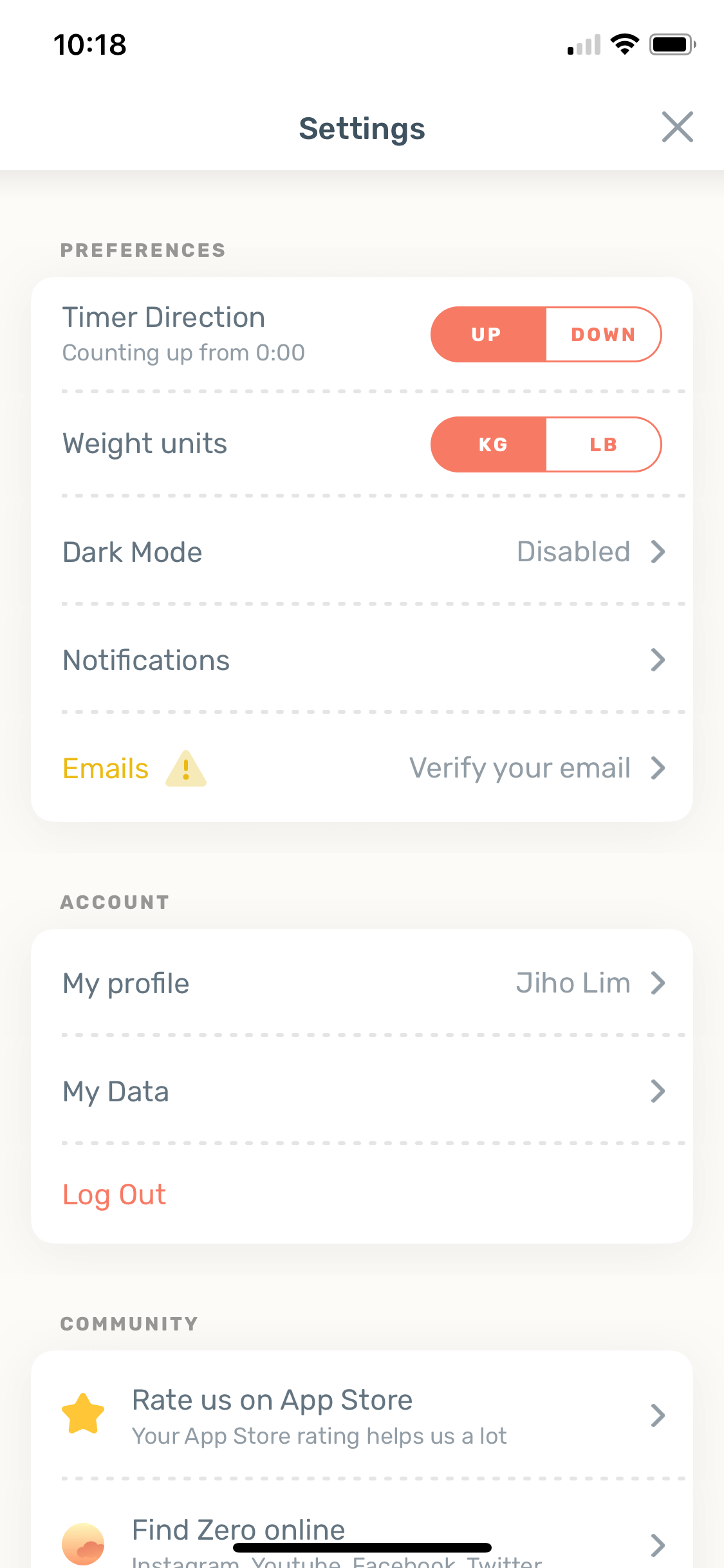Open Dark Mode settings
Image resolution: width=724 pixels, height=1568 pixels.
362,552
